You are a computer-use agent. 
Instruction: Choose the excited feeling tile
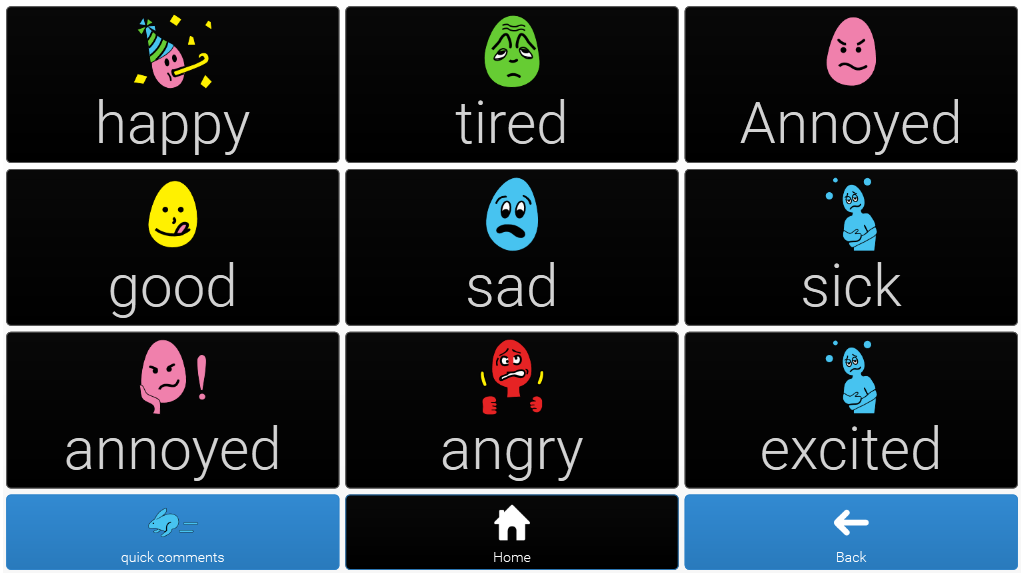point(851,410)
